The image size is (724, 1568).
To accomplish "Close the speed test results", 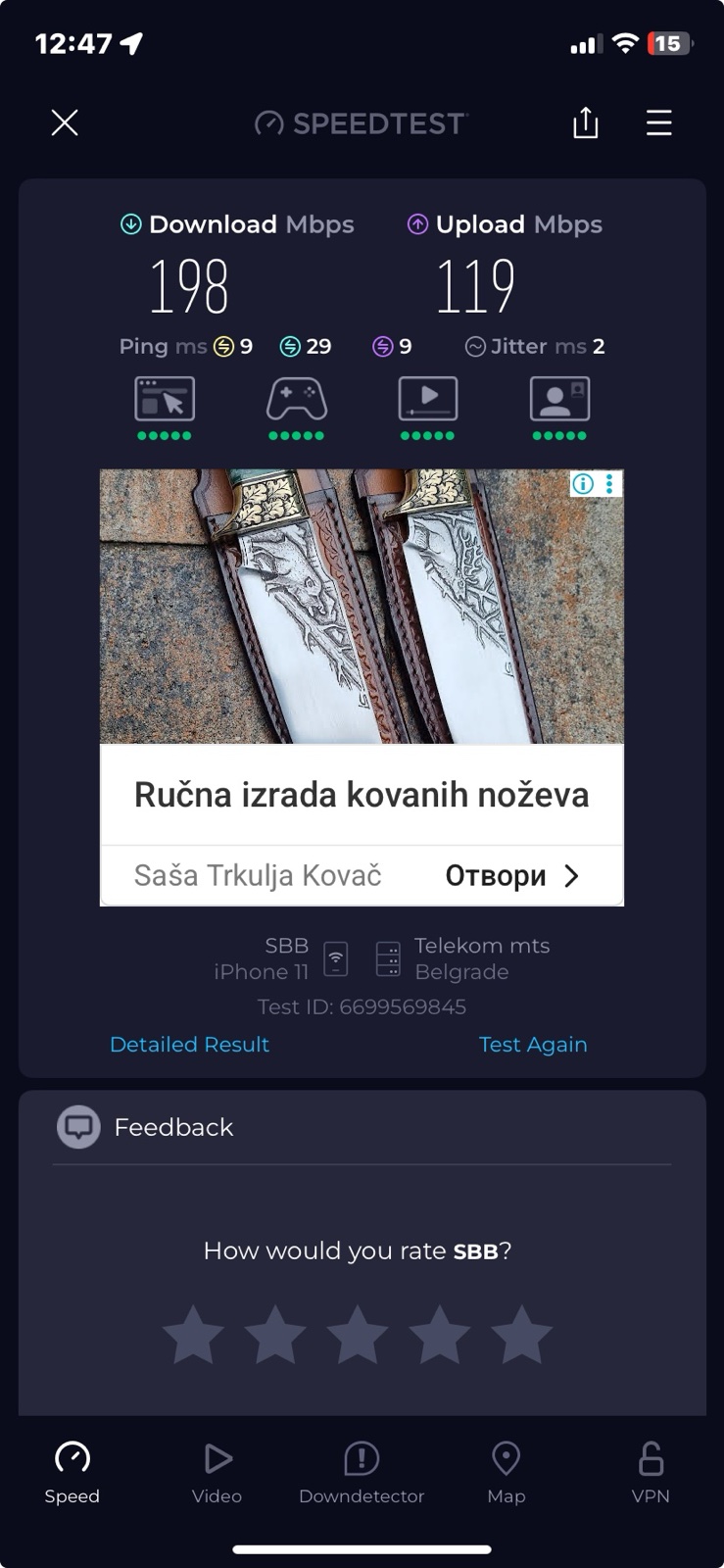I will tap(65, 123).
